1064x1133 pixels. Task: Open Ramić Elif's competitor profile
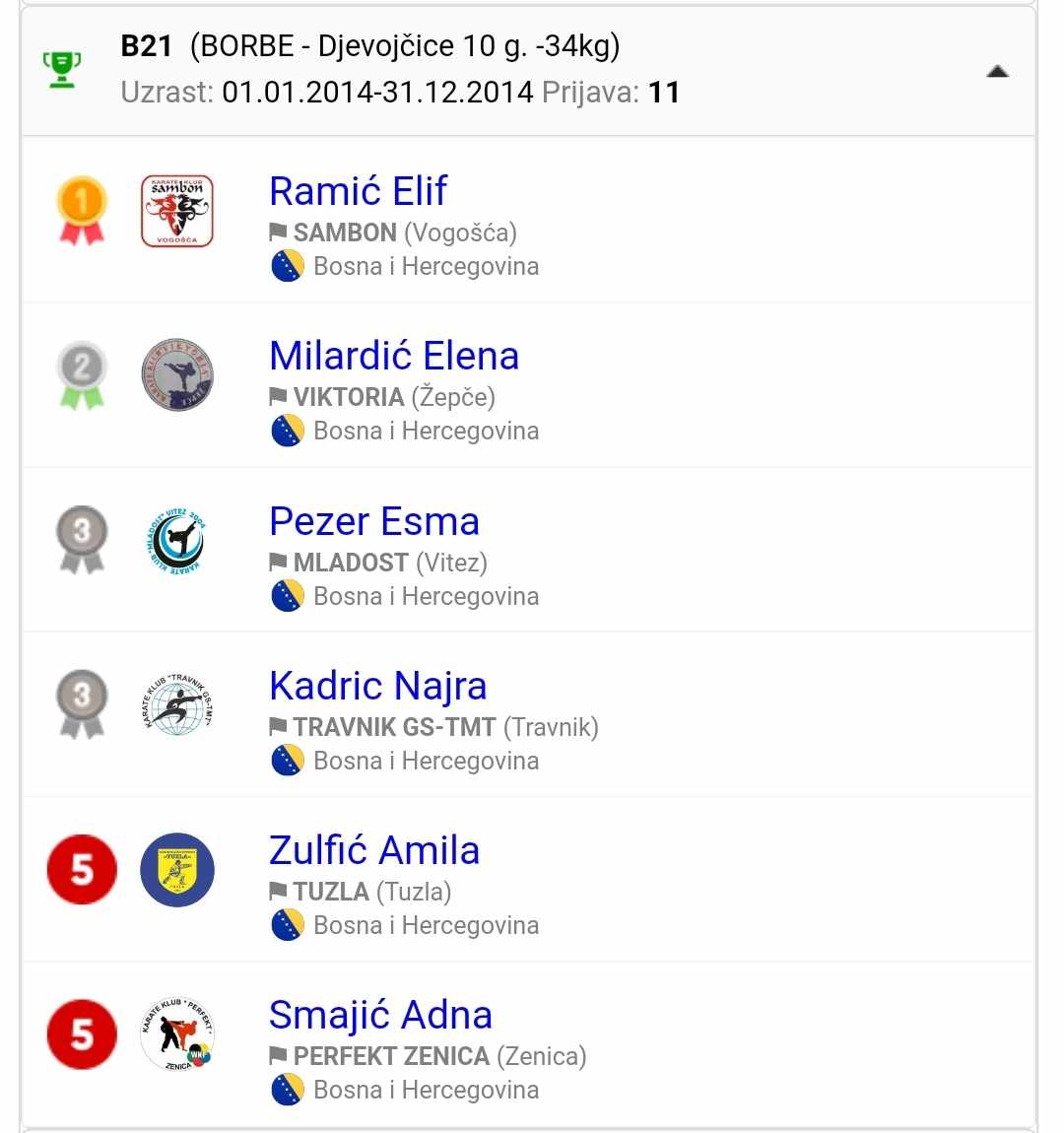[359, 191]
